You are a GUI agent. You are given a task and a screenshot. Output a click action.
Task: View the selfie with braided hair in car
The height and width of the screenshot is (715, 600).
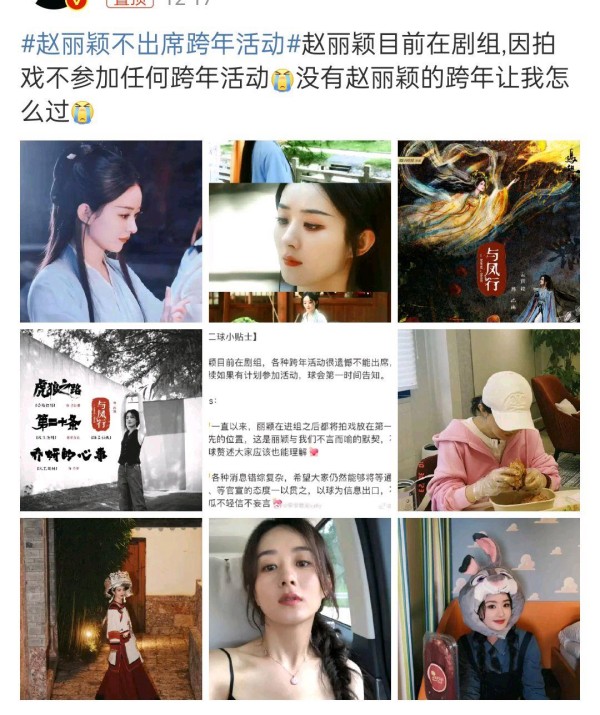(x=300, y=608)
